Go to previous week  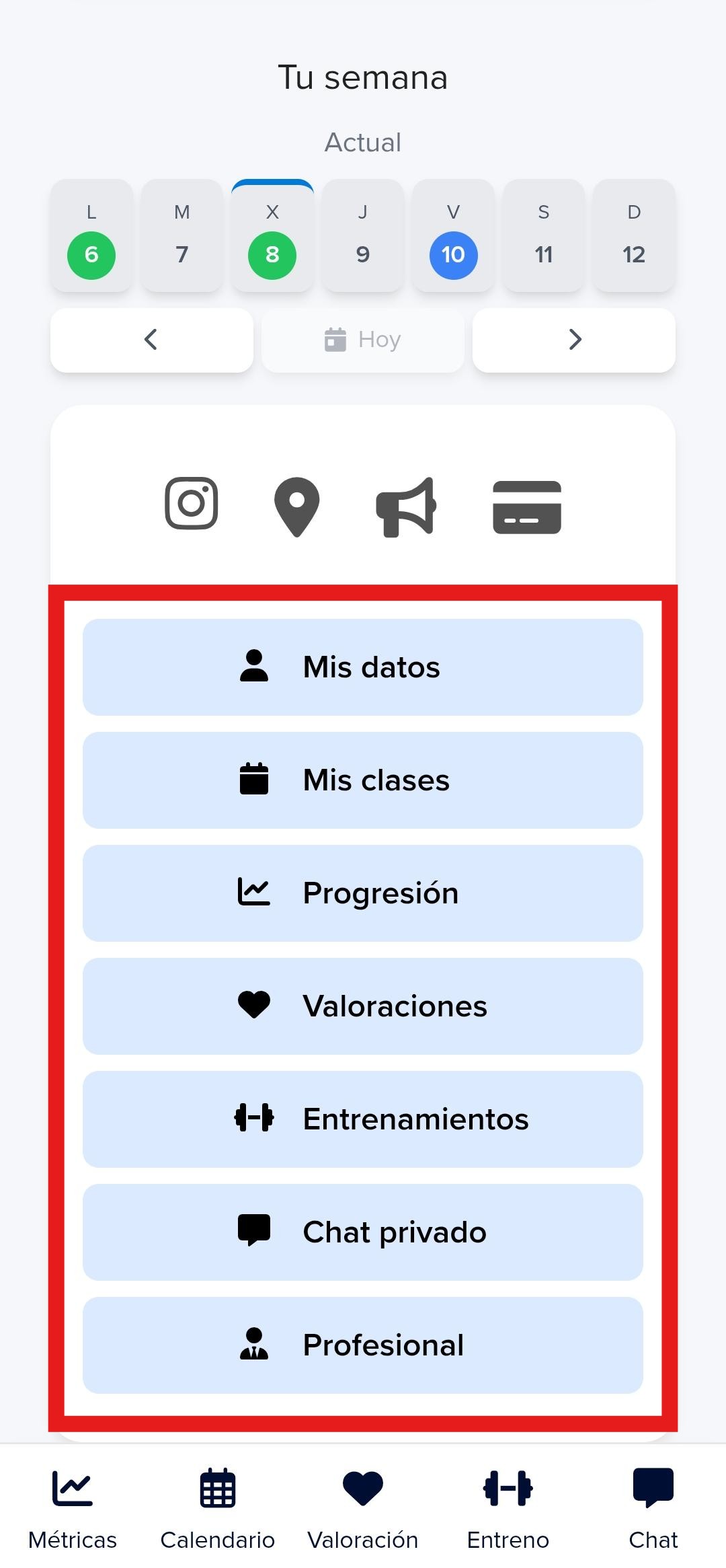tap(151, 340)
